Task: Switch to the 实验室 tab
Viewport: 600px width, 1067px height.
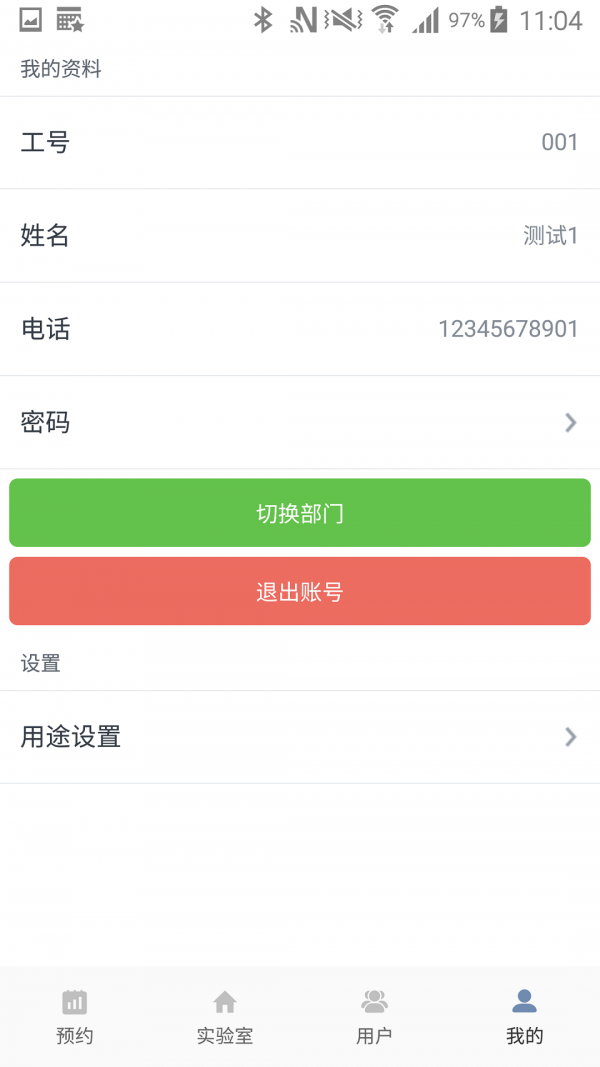Action: point(225,1017)
